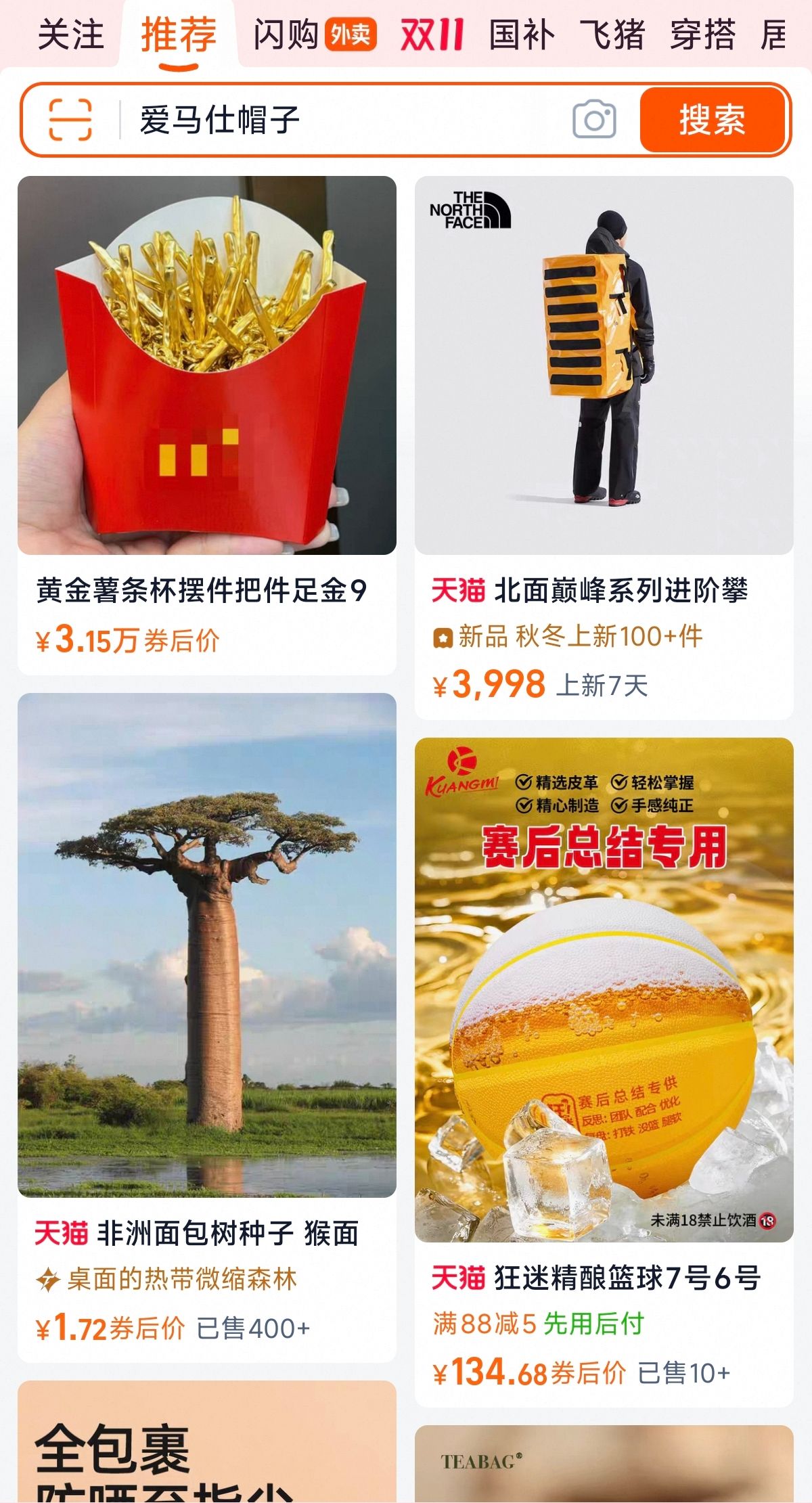The height and width of the screenshot is (1503, 812).
Task: Open the scan code icon
Action: tap(70, 120)
